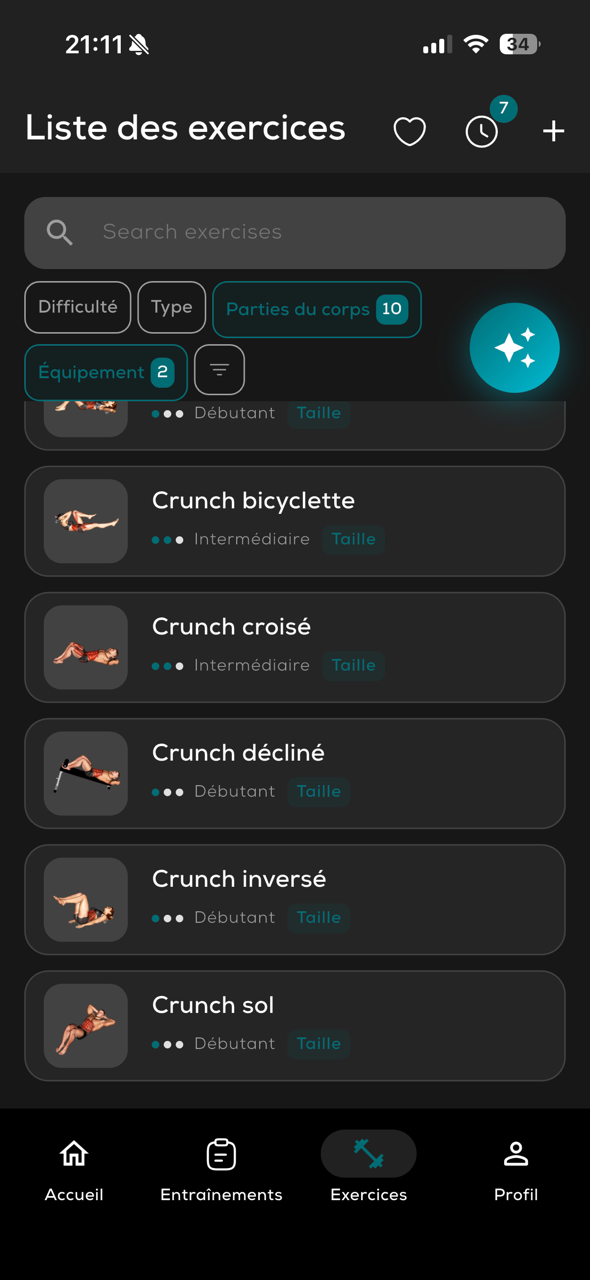The image size is (590, 1280).
Task: Go to the Accueil tab
Action: tap(74, 1168)
